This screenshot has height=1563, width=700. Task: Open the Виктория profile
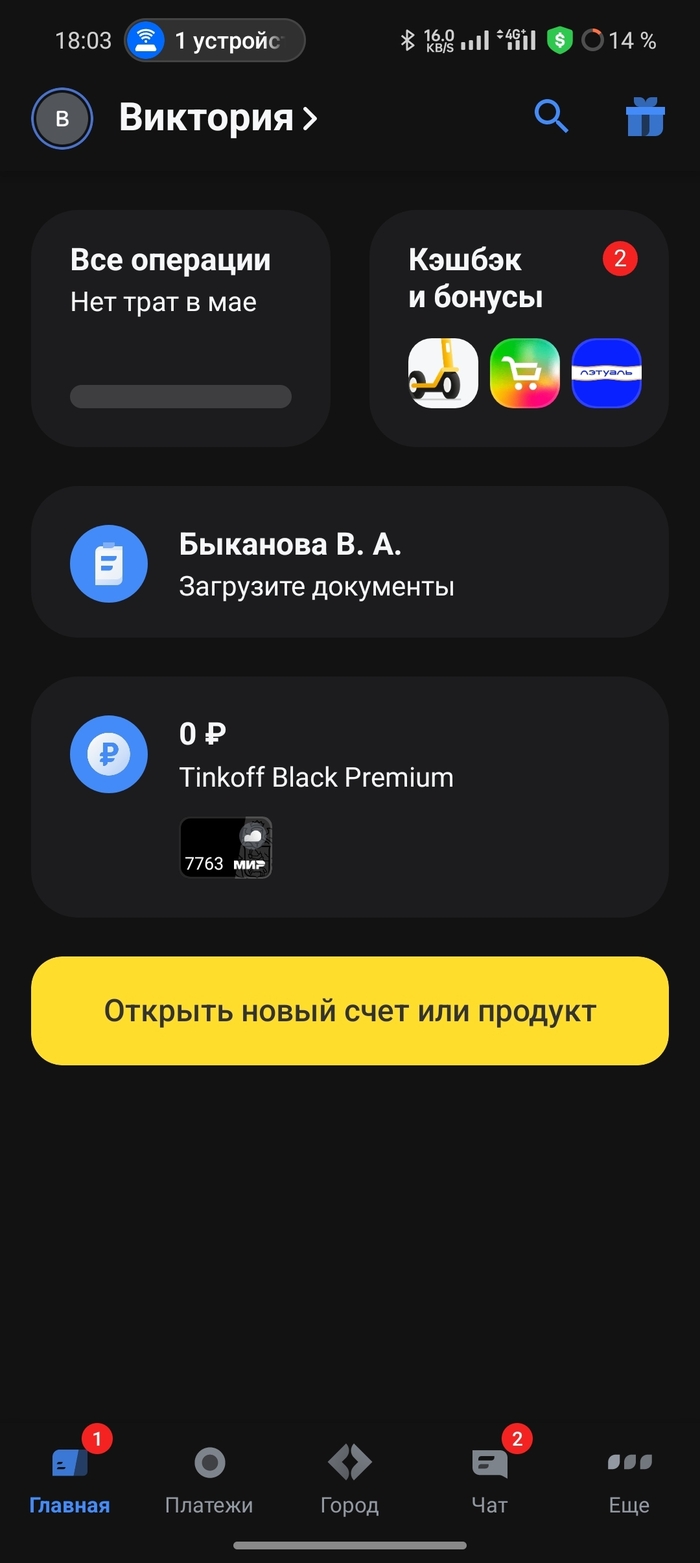point(217,118)
